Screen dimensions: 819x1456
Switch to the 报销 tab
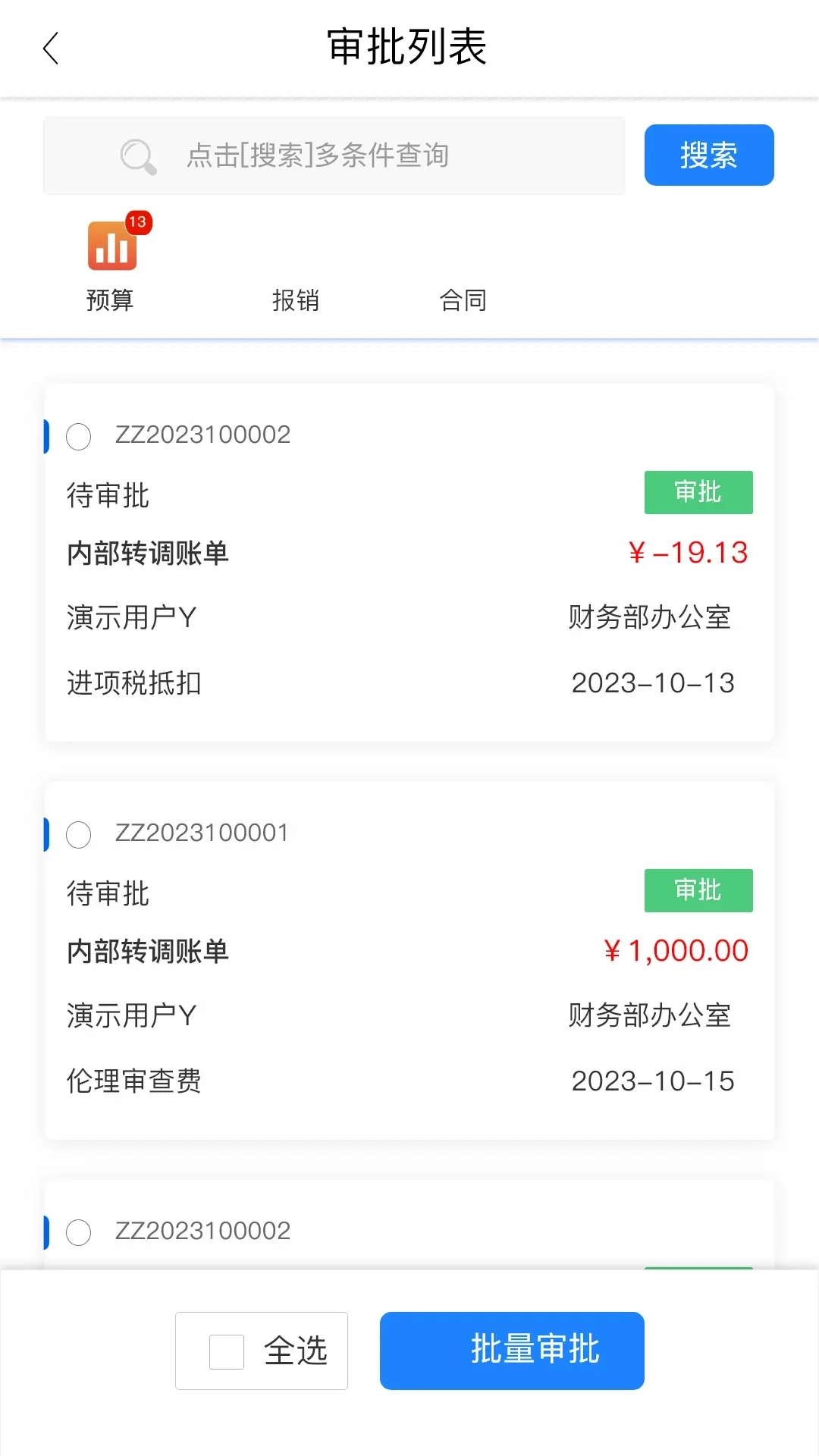(x=297, y=300)
